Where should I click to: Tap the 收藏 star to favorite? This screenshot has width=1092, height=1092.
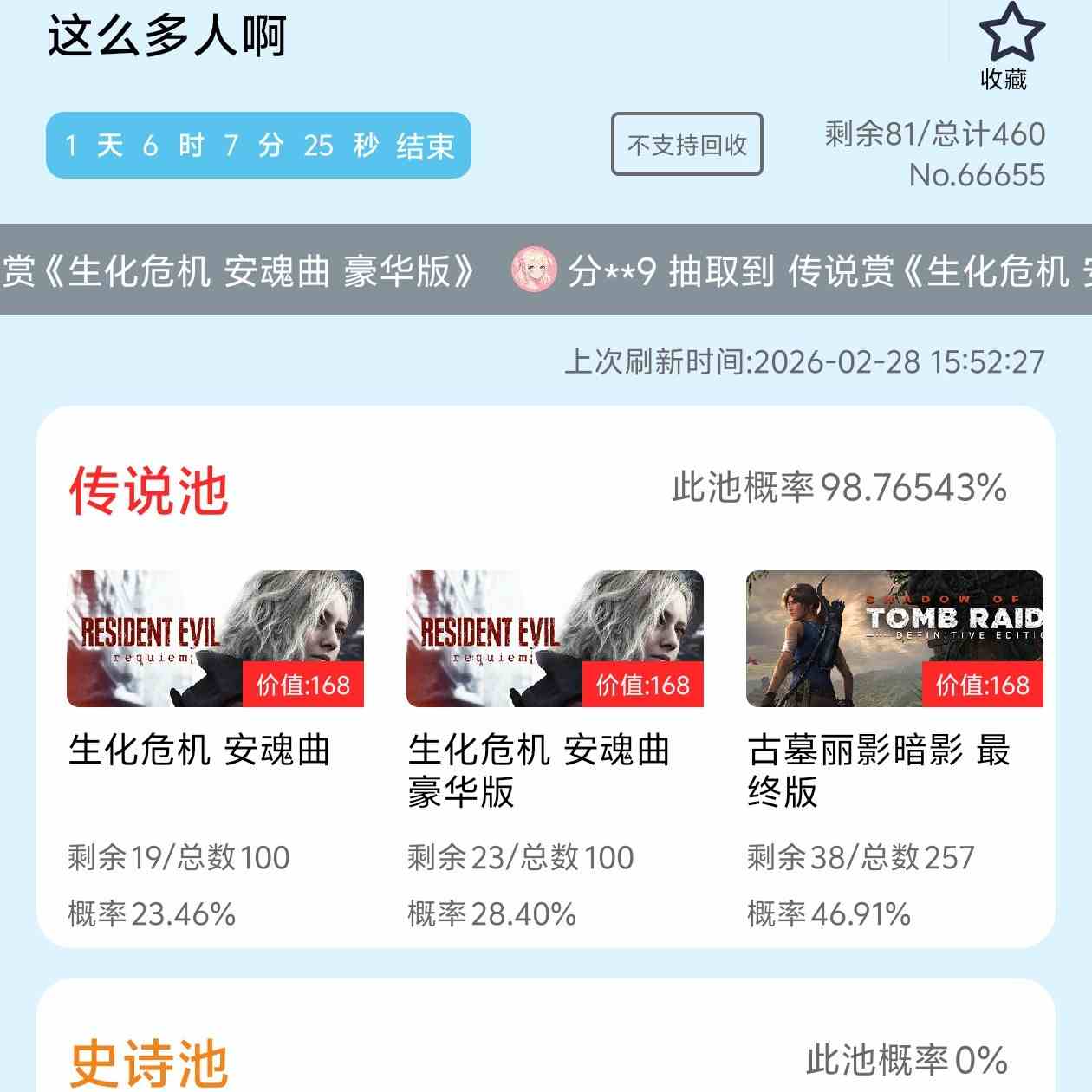coord(1011,35)
